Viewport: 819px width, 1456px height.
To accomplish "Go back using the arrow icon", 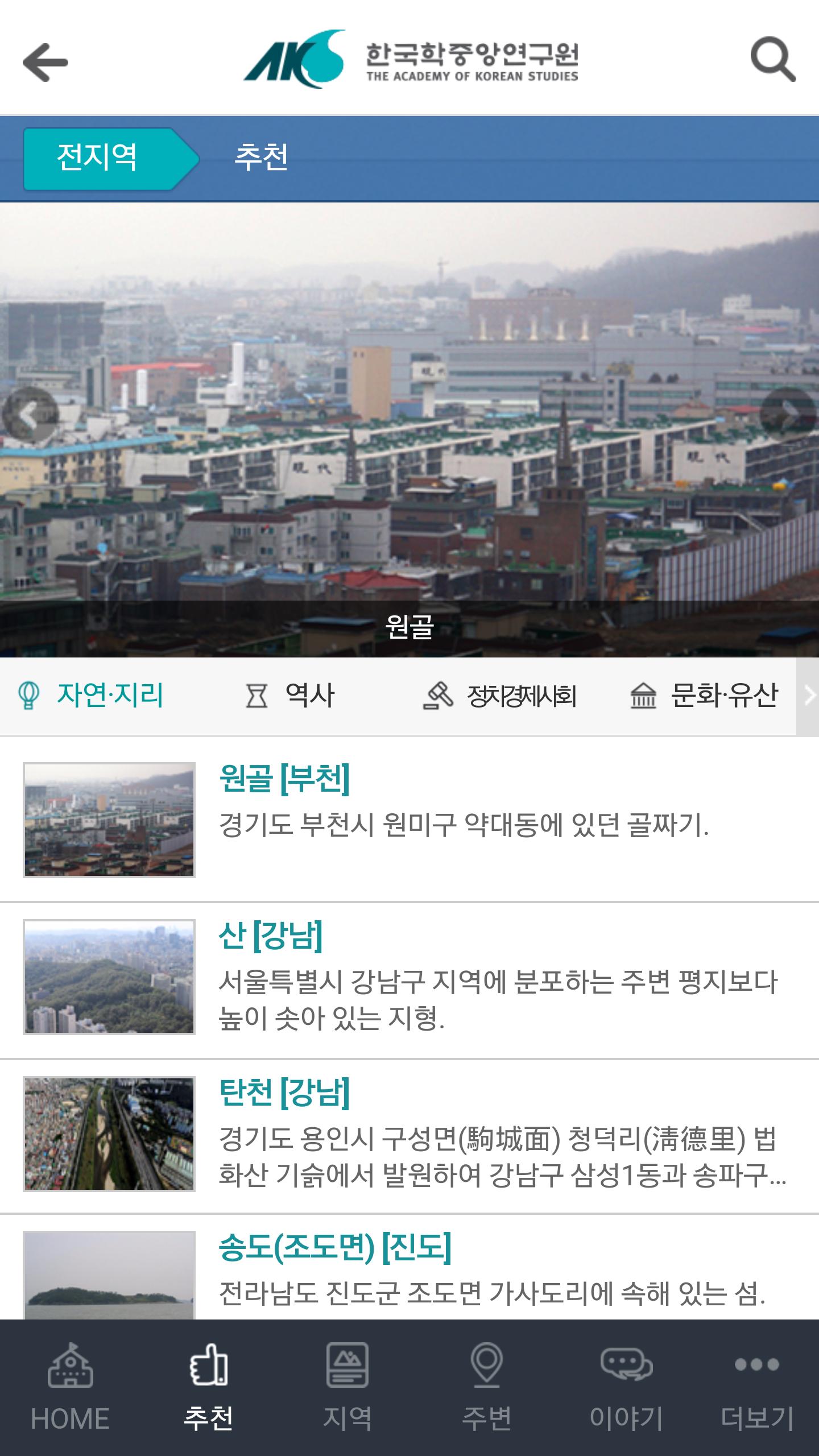I will tap(45, 61).
